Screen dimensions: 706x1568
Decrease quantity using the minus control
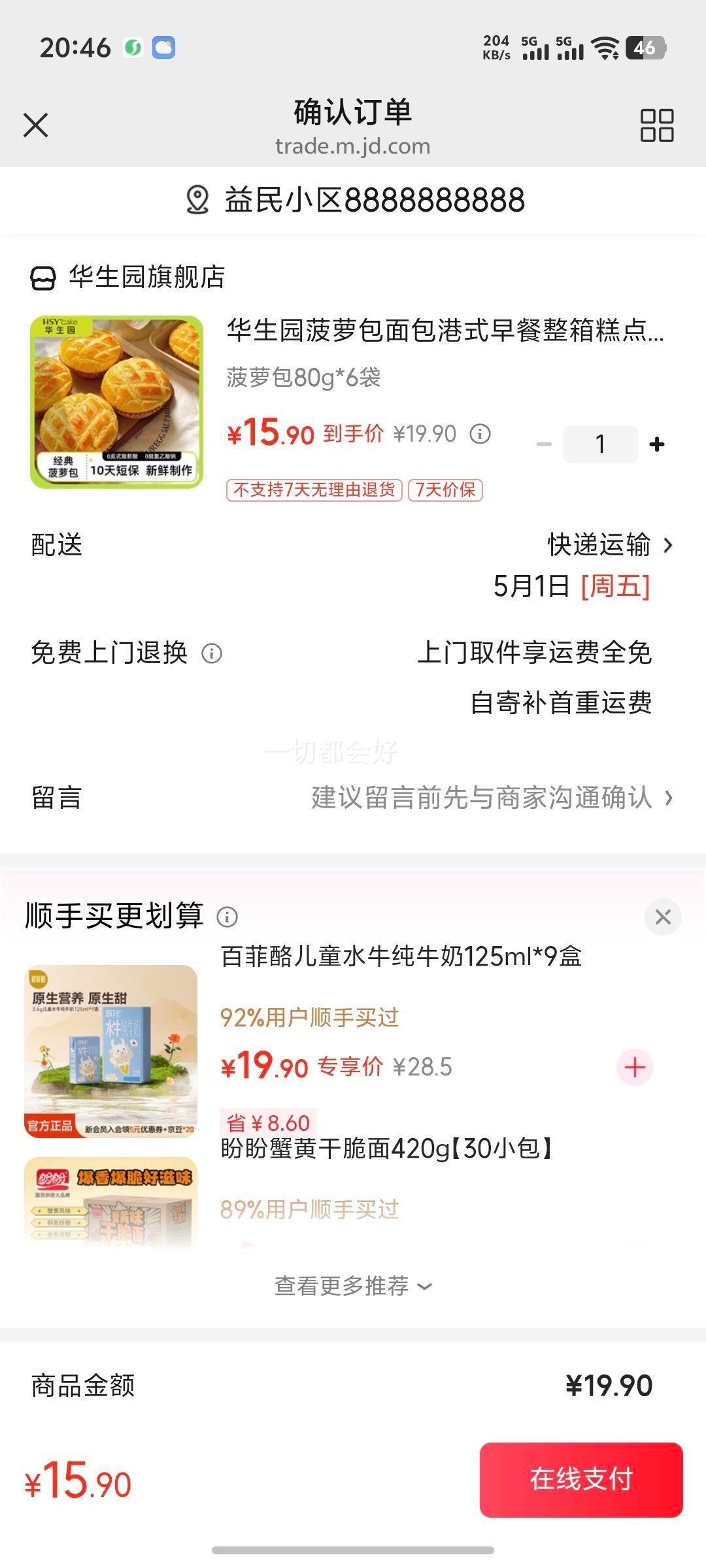click(x=542, y=443)
